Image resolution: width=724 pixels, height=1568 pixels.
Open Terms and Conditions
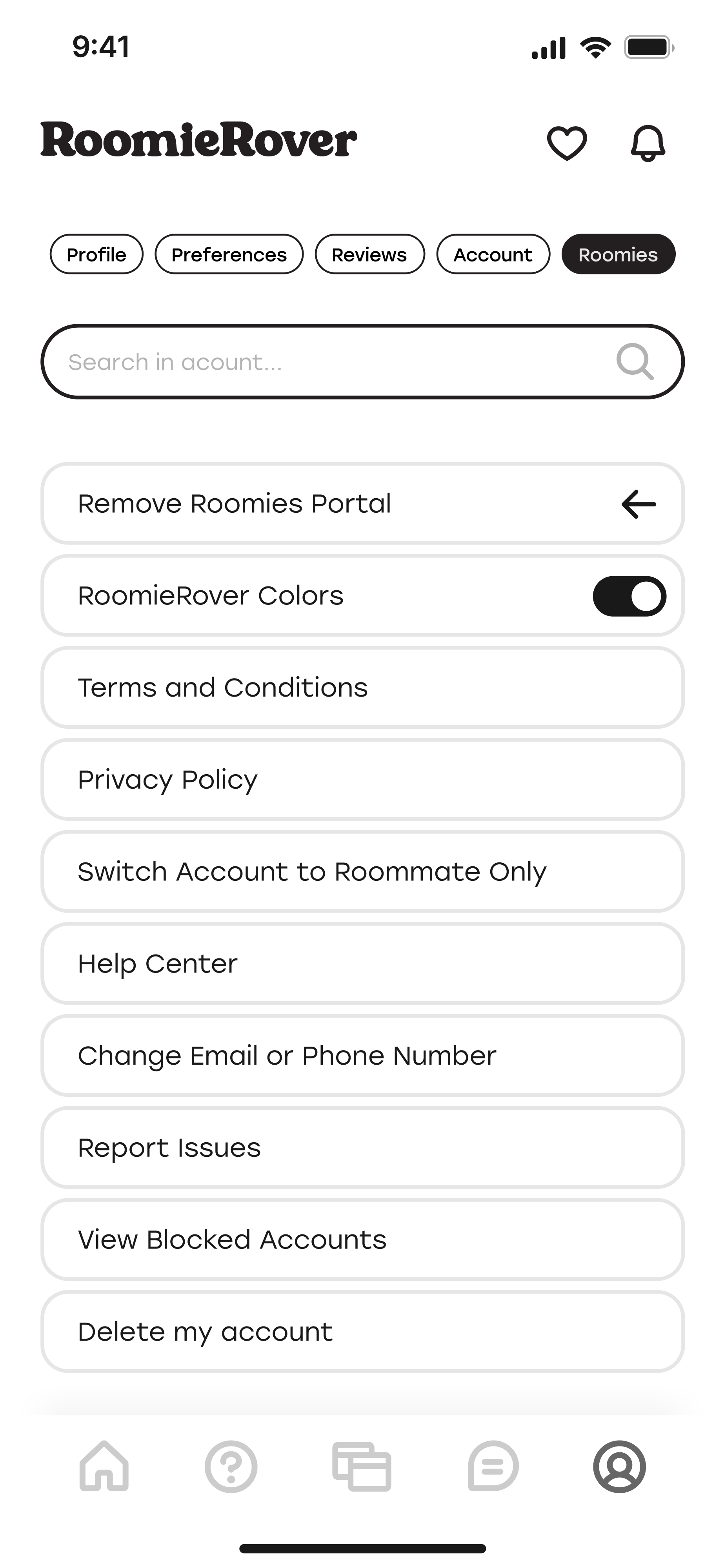click(x=362, y=688)
